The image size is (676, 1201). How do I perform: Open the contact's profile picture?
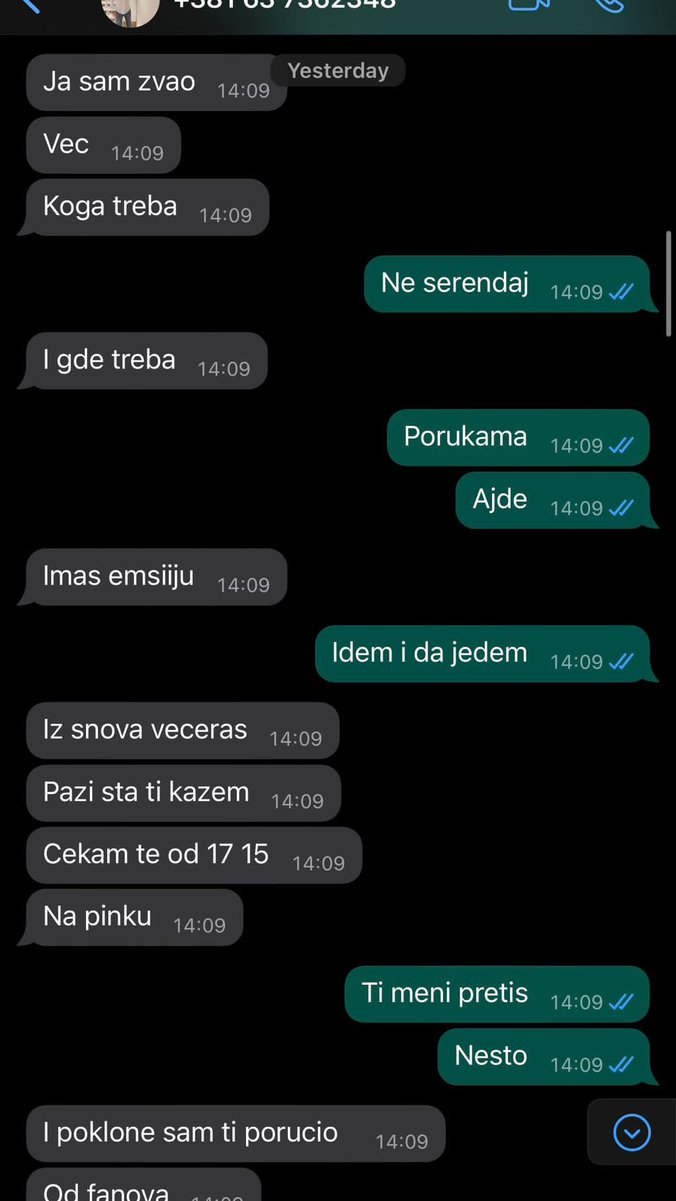click(x=131, y=8)
